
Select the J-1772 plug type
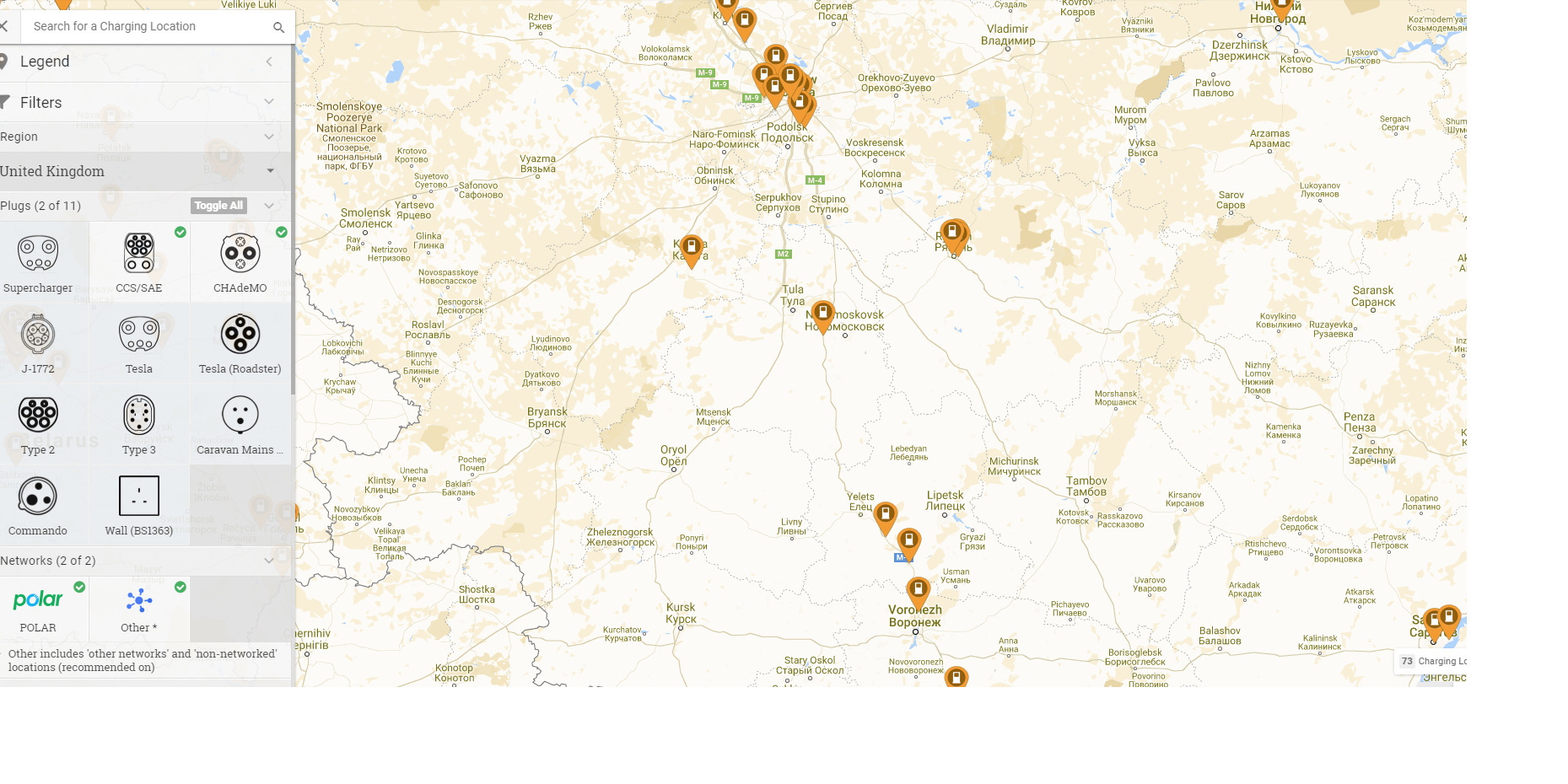point(38,342)
